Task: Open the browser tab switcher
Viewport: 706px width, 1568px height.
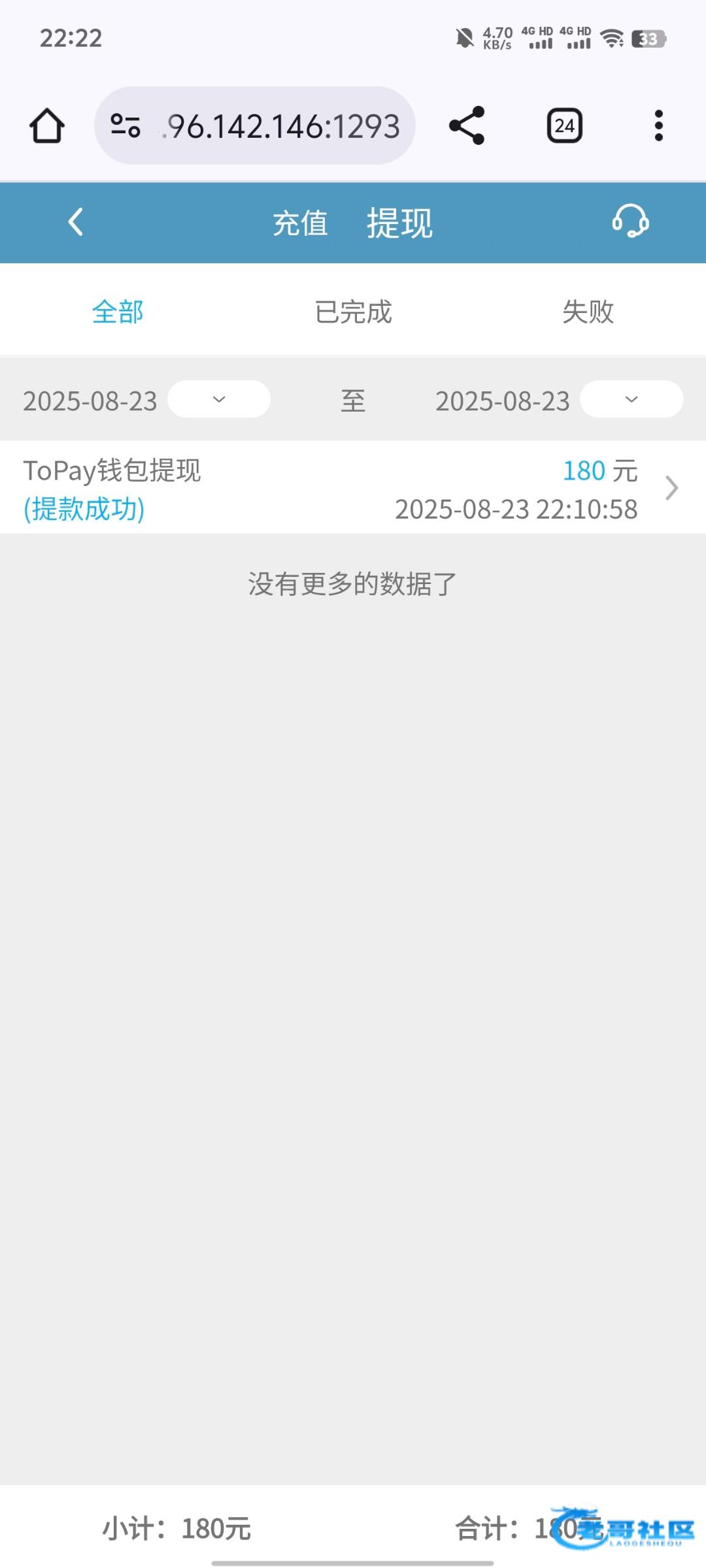Action: [x=565, y=125]
